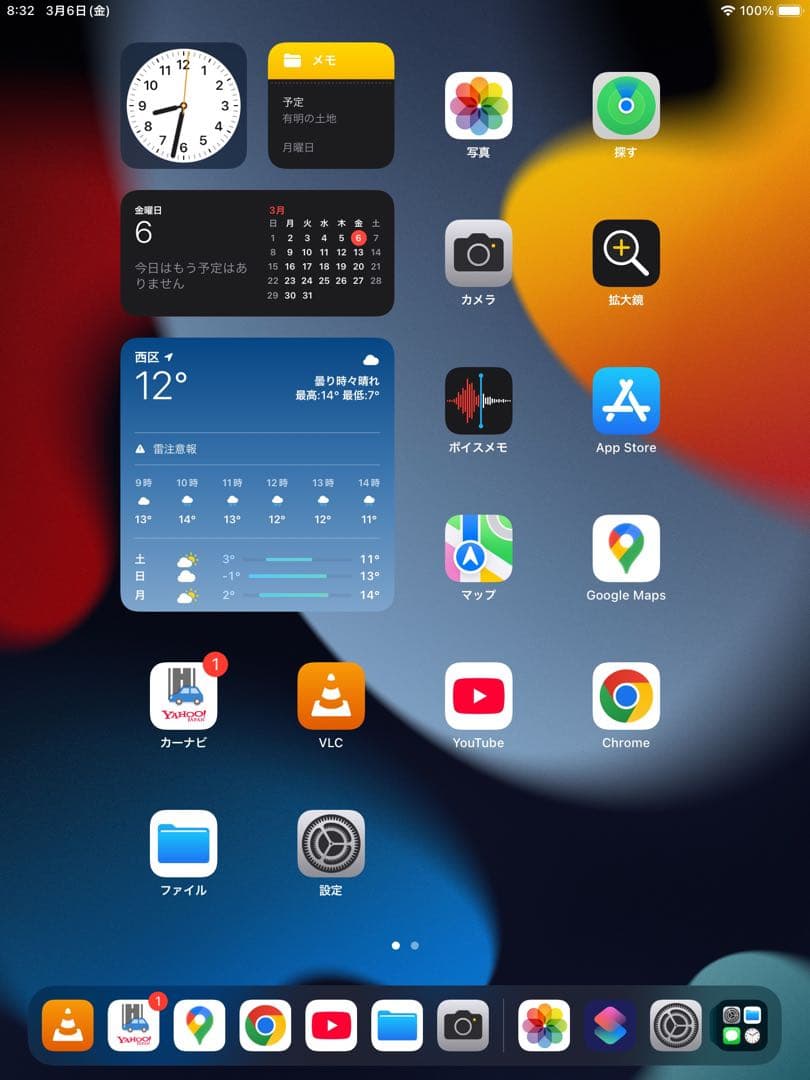Screen dimensions: 810x1080
Task: Launch the 探す (Find My) app
Action: point(626,104)
